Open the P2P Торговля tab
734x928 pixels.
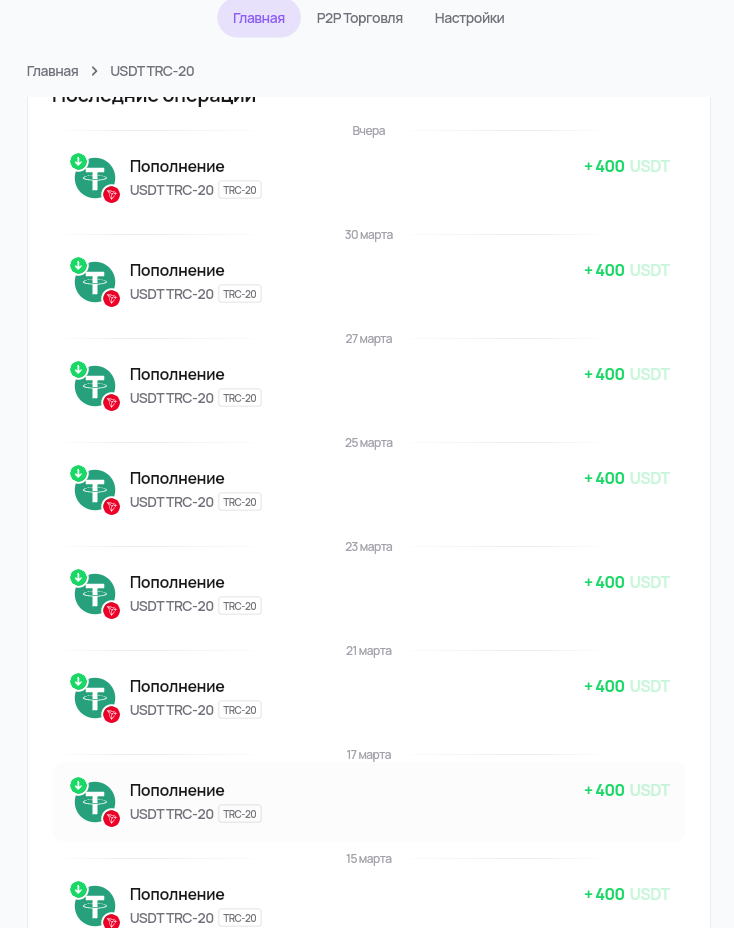coord(360,18)
